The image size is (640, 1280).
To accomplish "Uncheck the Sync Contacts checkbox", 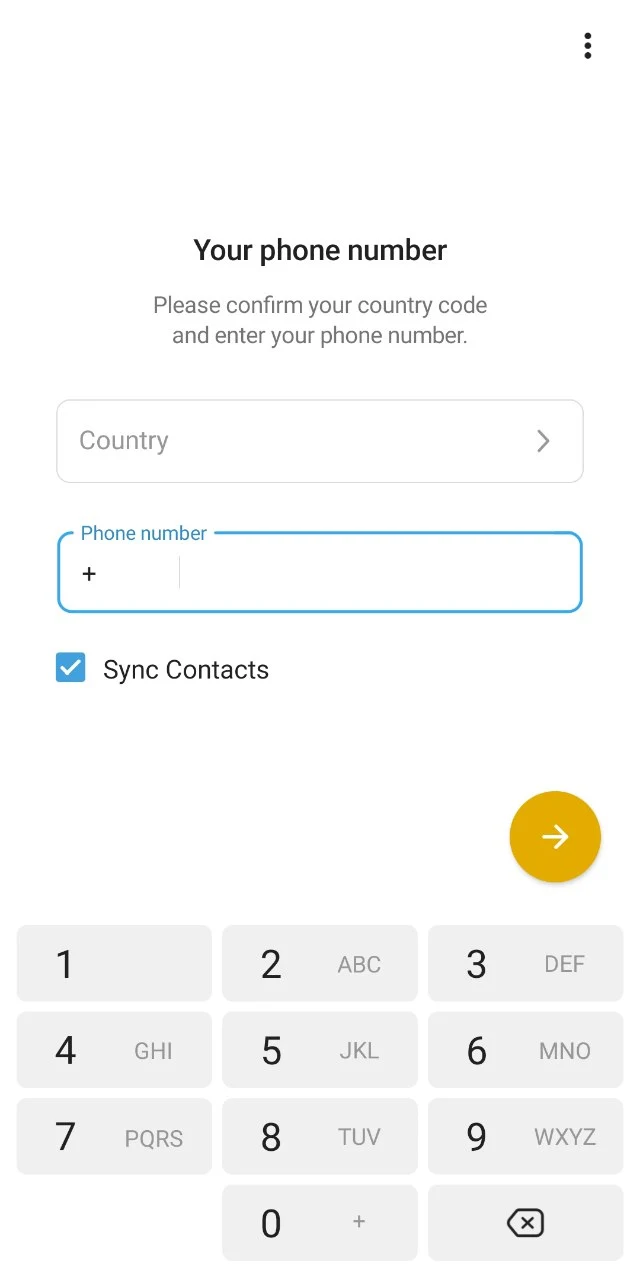I will [71, 668].
